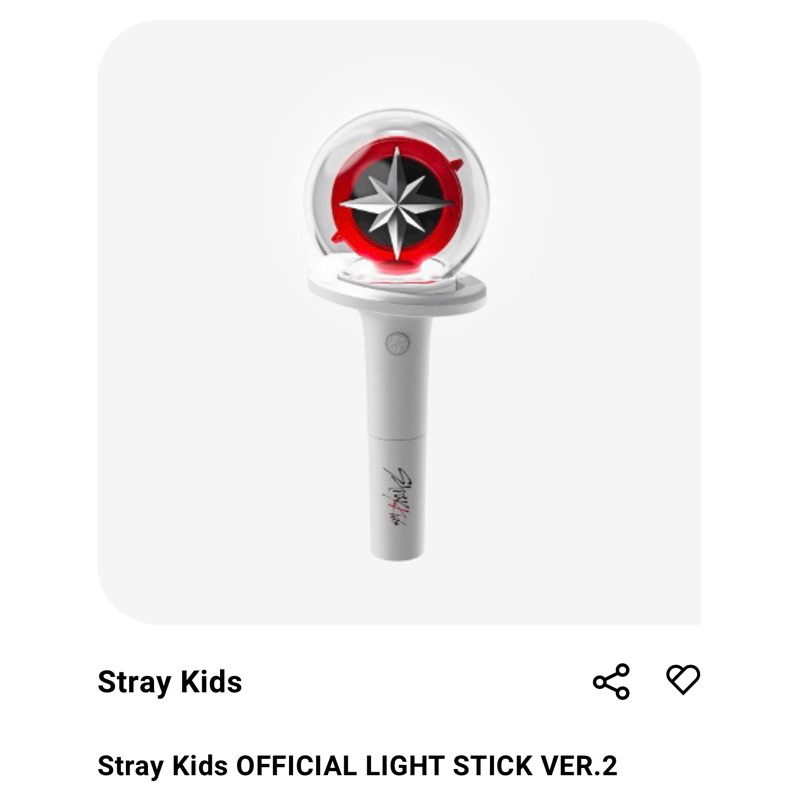Add light stick to wishlist heart
Image resolution: width=800 pixels, height=800 pixels.
(683, 680)
